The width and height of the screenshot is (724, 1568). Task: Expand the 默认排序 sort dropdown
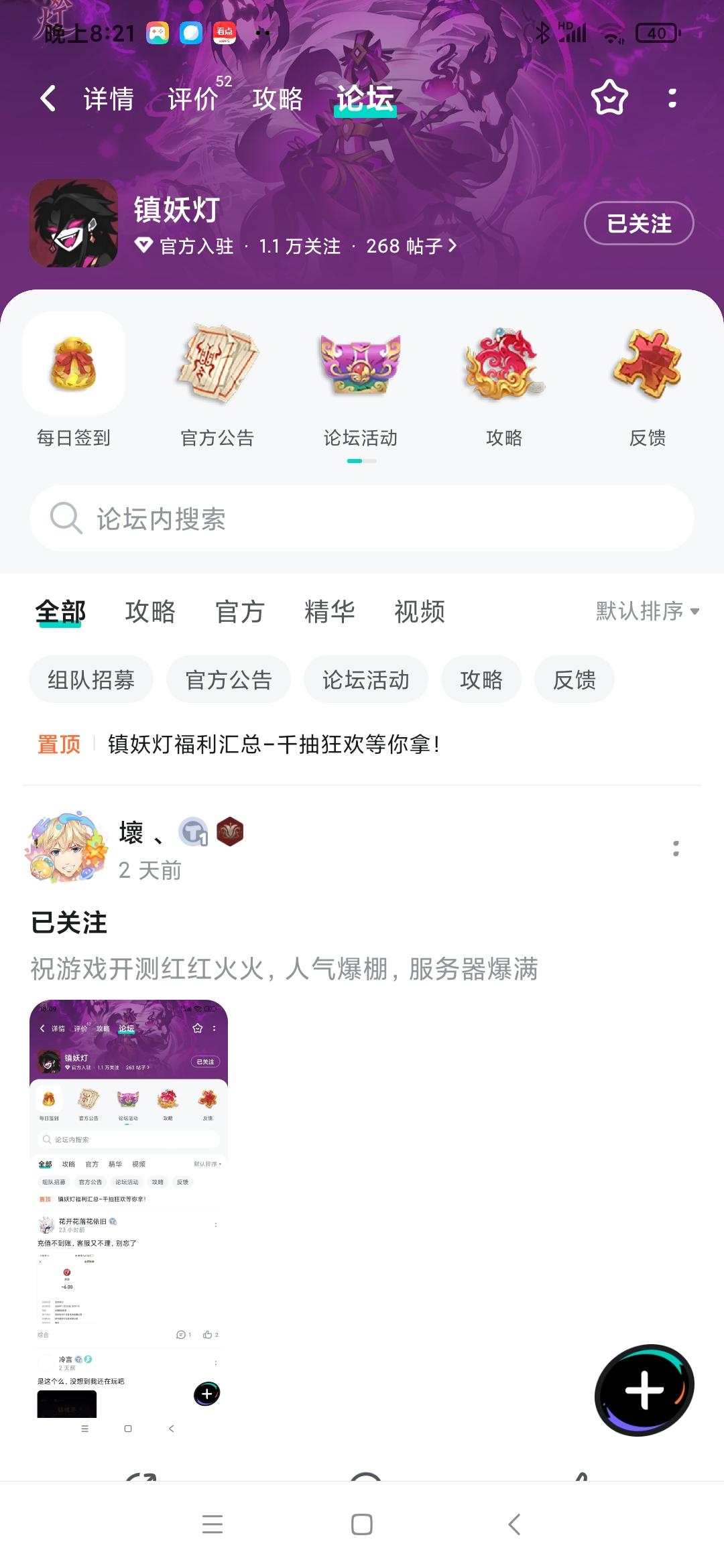(647, 611)
